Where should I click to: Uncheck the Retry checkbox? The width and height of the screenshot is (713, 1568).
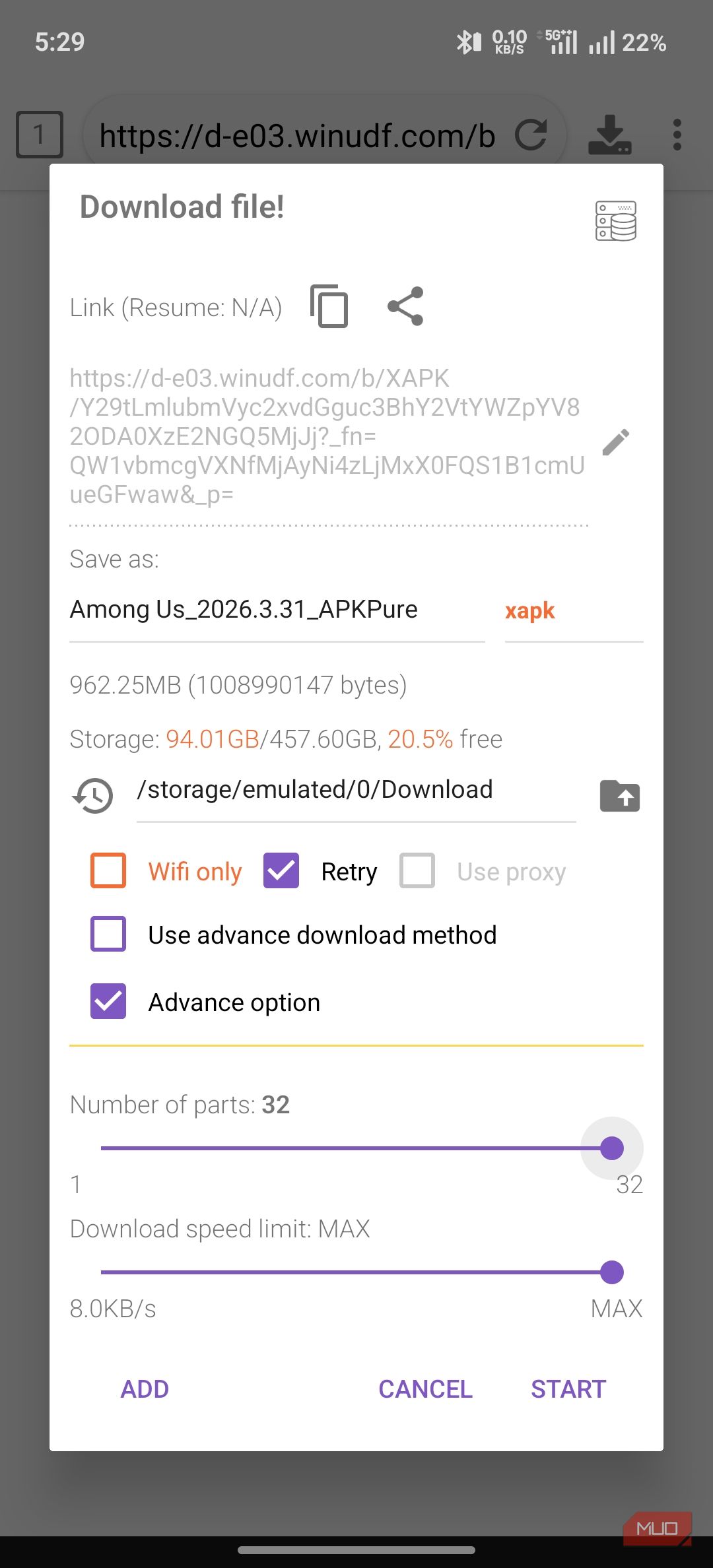coord(281,871)
